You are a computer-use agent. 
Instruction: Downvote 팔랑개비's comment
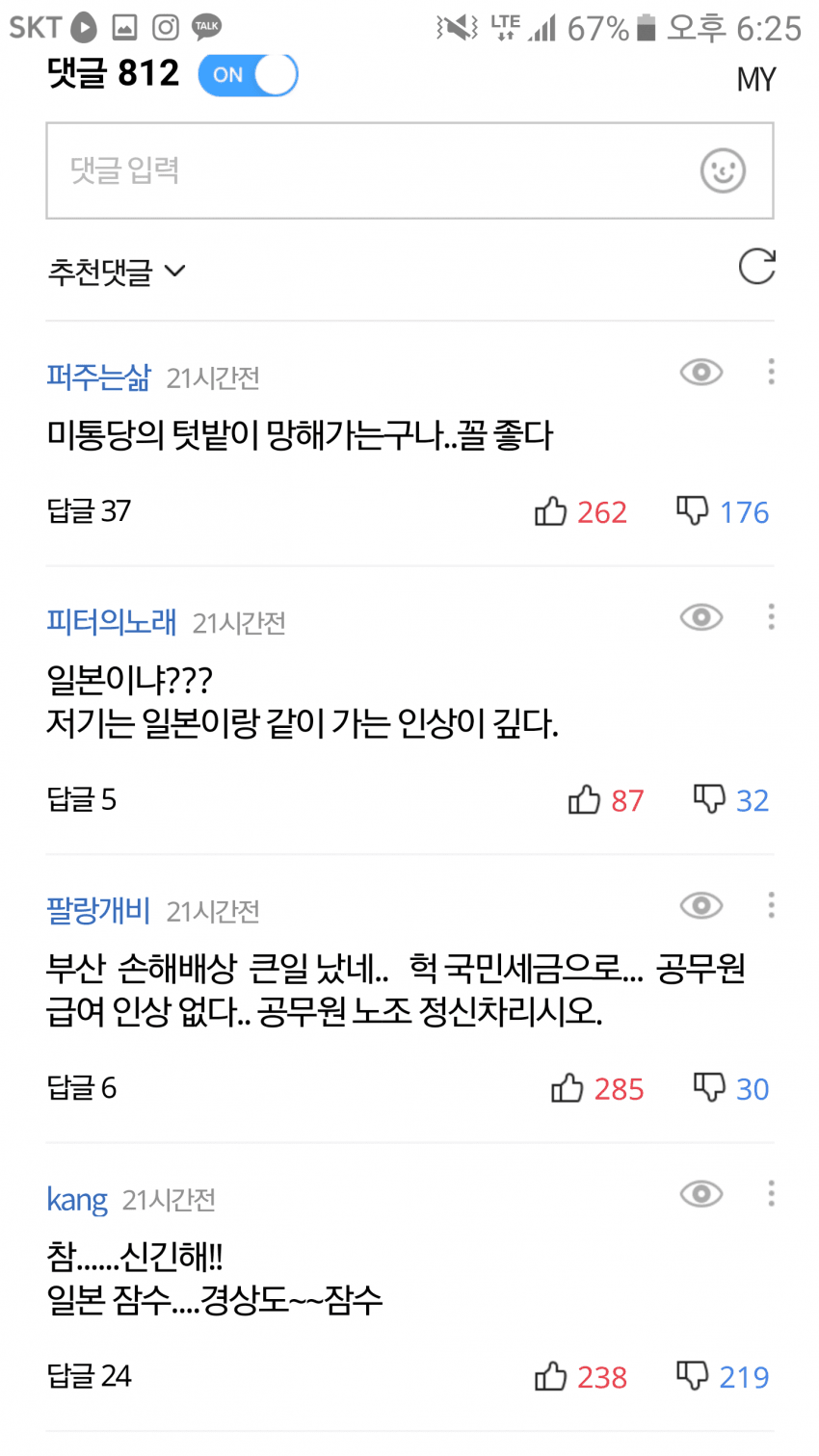pos(731,1089)
